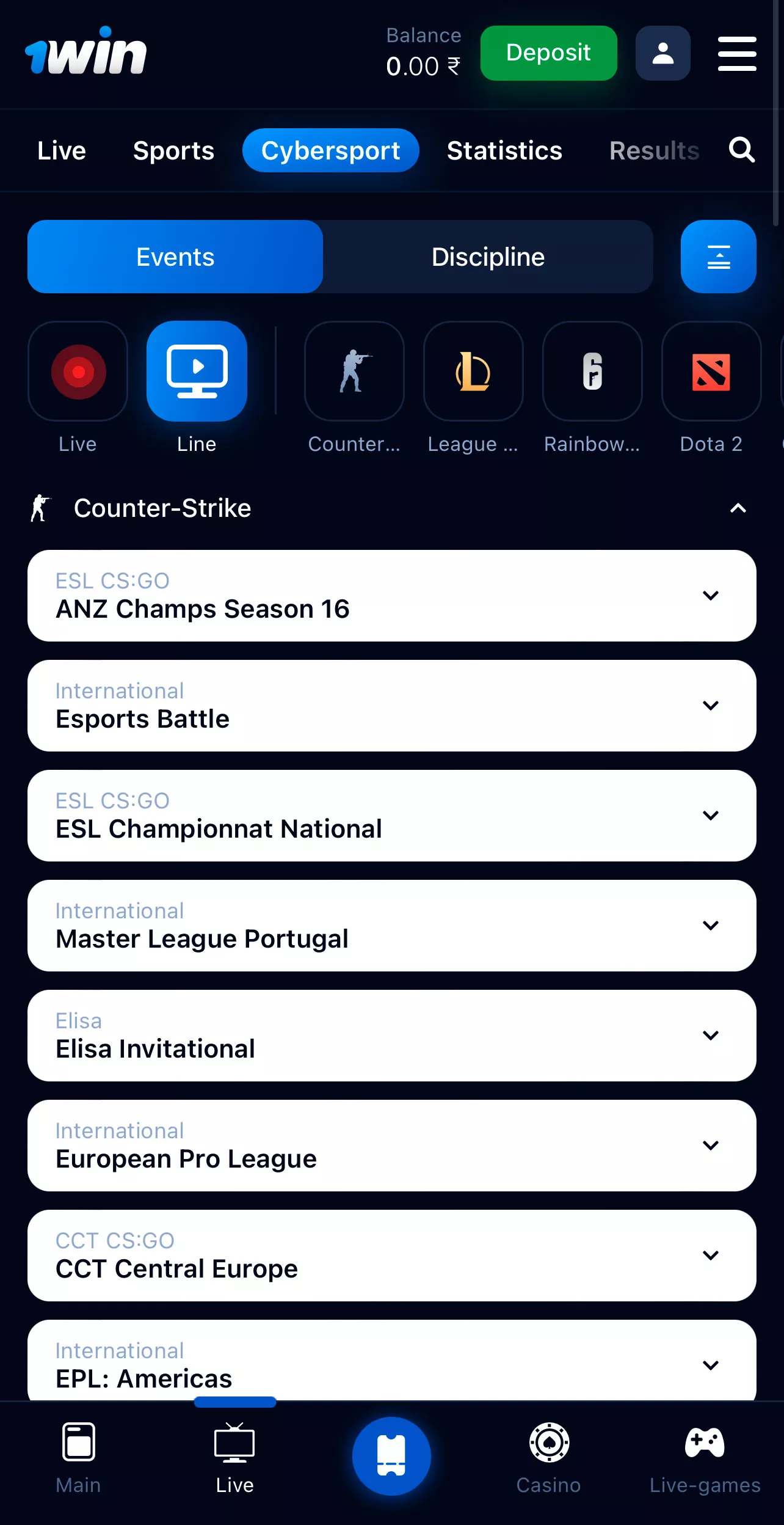Switch to the Statistics tab
This screenshot has height=1525, width=784.
pos(504,151)
